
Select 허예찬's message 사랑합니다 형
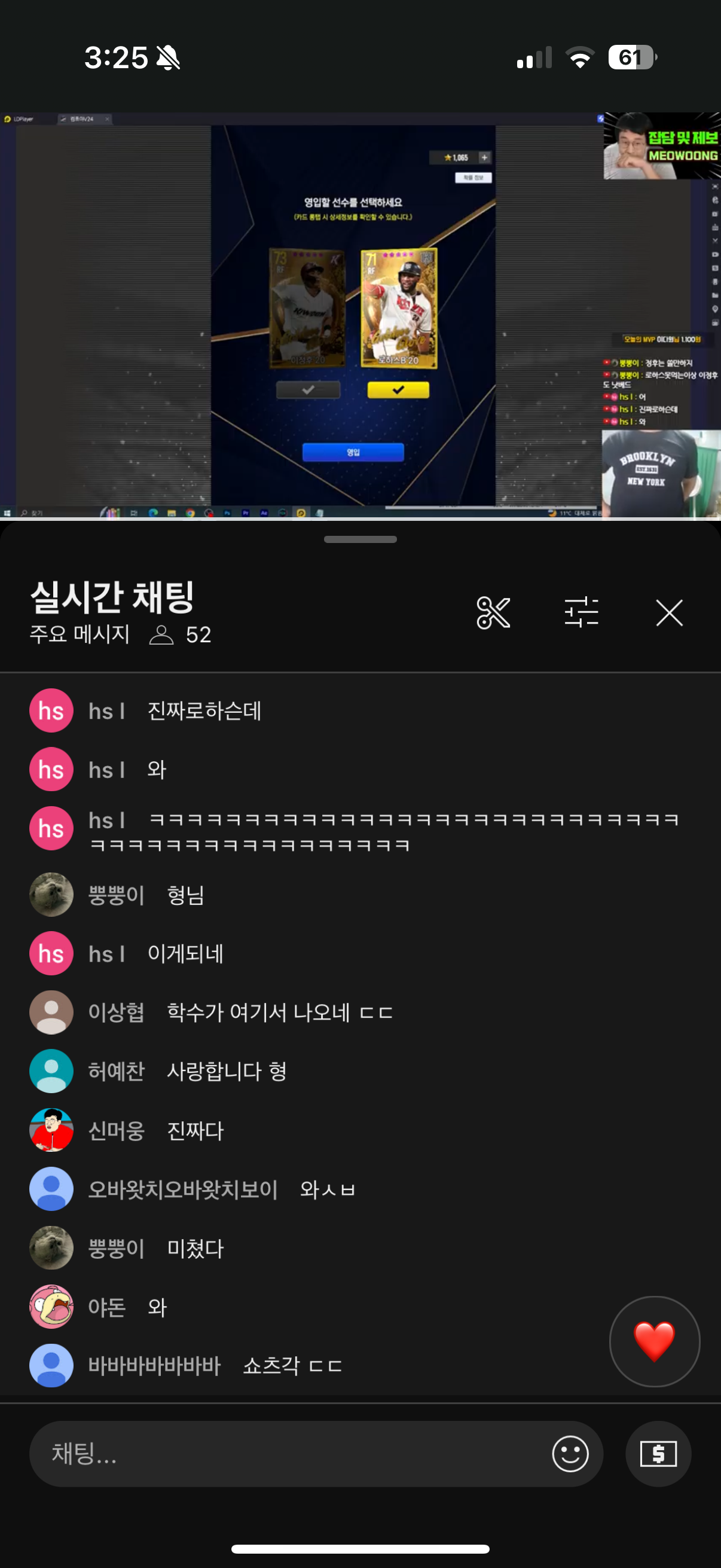coord(225,1071)
